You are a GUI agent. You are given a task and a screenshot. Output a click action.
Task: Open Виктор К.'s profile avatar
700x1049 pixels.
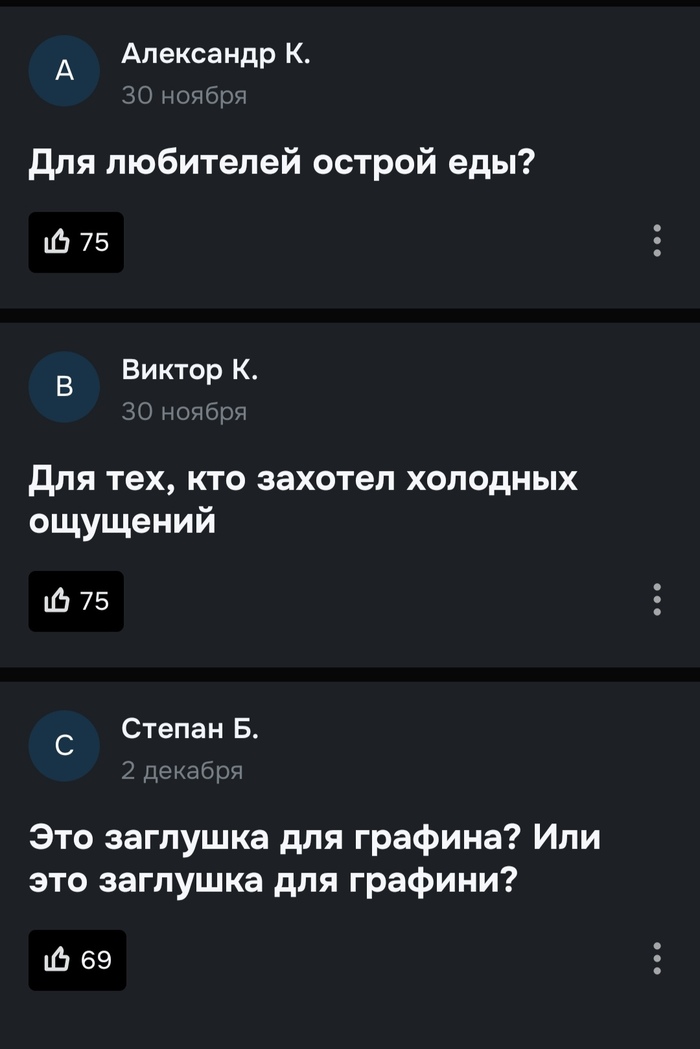click(64, 387)
